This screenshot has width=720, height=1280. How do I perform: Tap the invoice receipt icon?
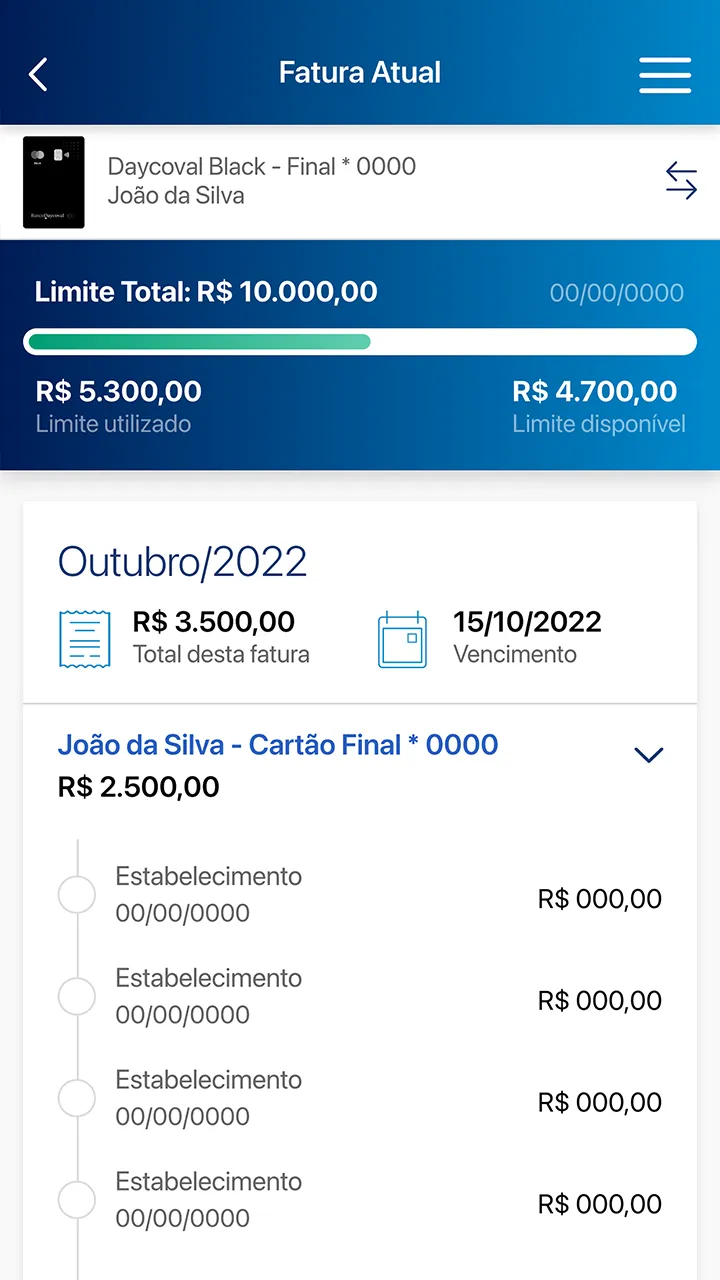(x=85, y=636)
